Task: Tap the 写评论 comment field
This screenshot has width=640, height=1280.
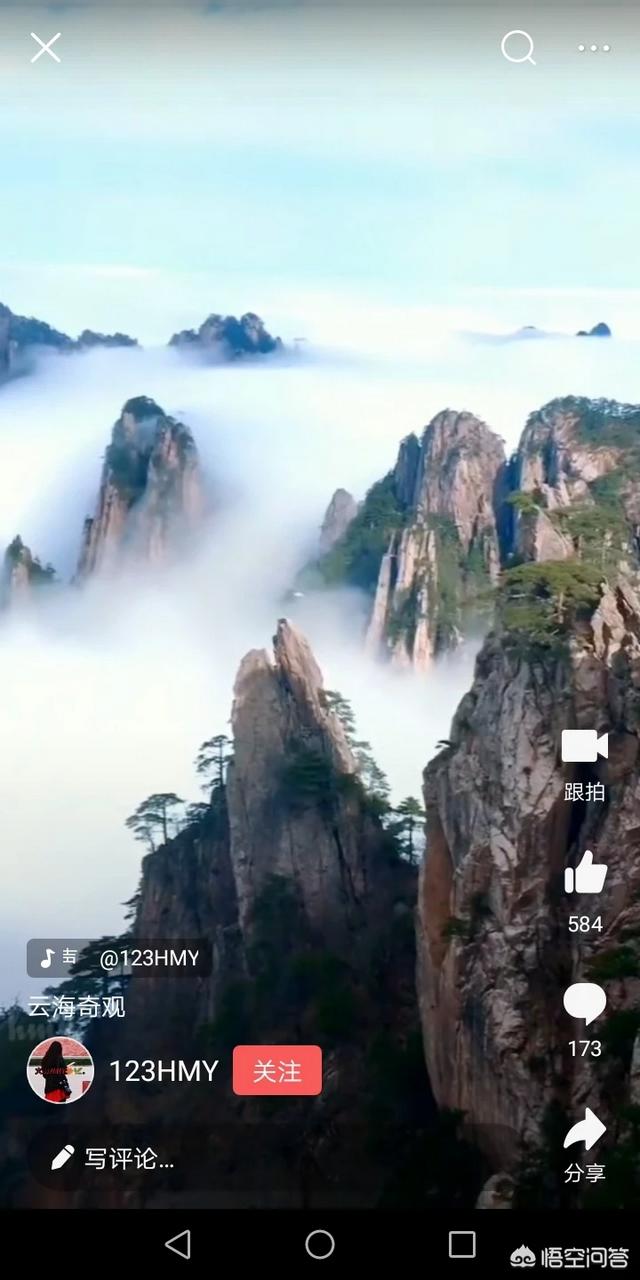Action: coord(115,1159)
